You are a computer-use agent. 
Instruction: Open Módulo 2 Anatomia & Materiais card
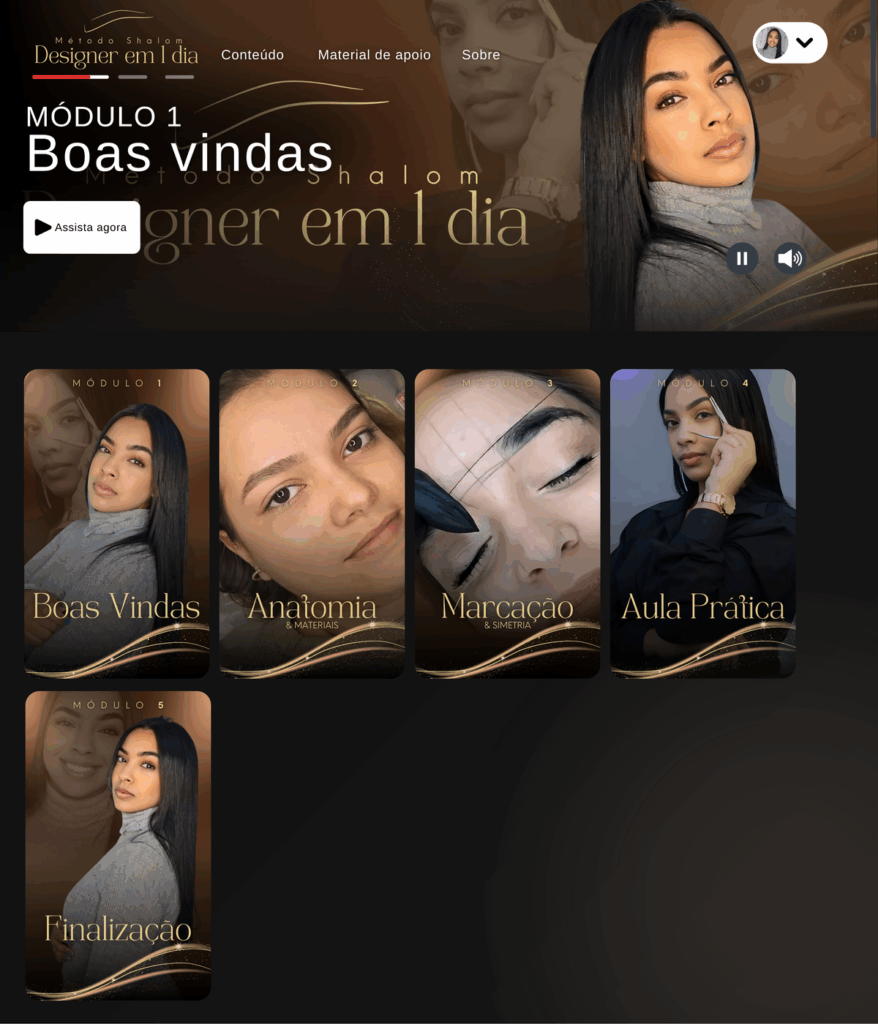(x=312, y=523)
